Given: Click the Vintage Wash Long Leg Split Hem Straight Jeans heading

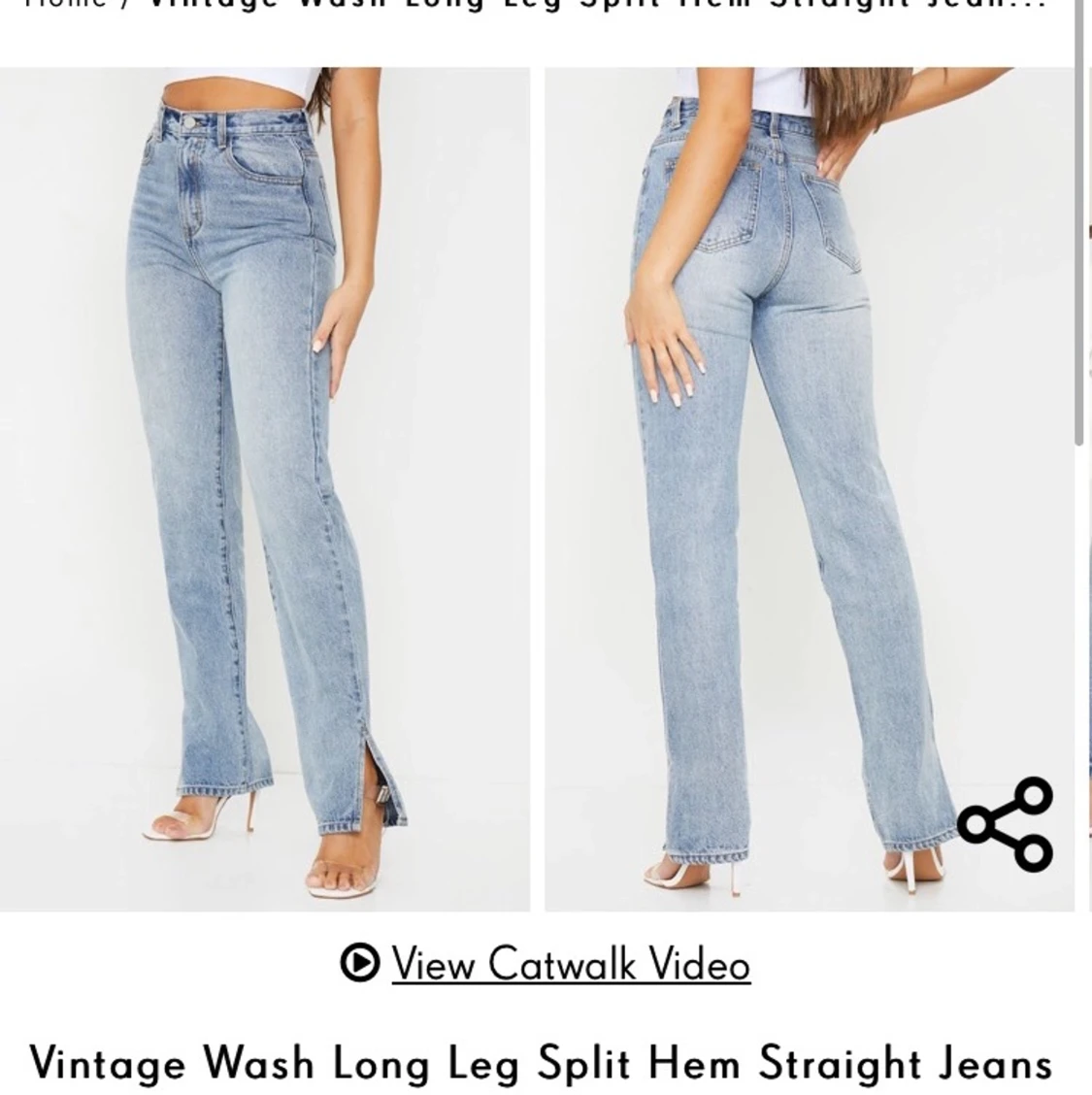Looking at the screenshot, I should (544, 1065).
